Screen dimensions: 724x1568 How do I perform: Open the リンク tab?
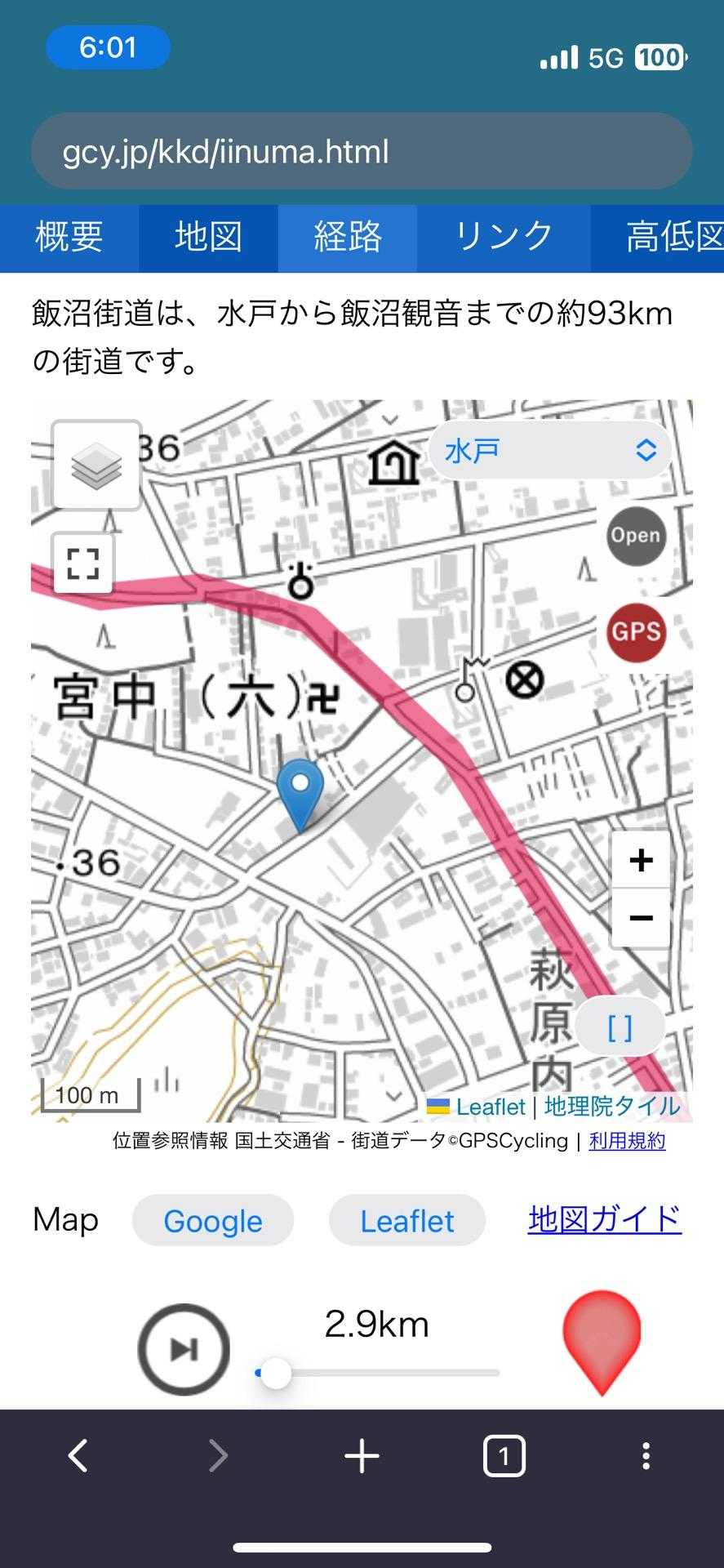(x=504, y=238)
